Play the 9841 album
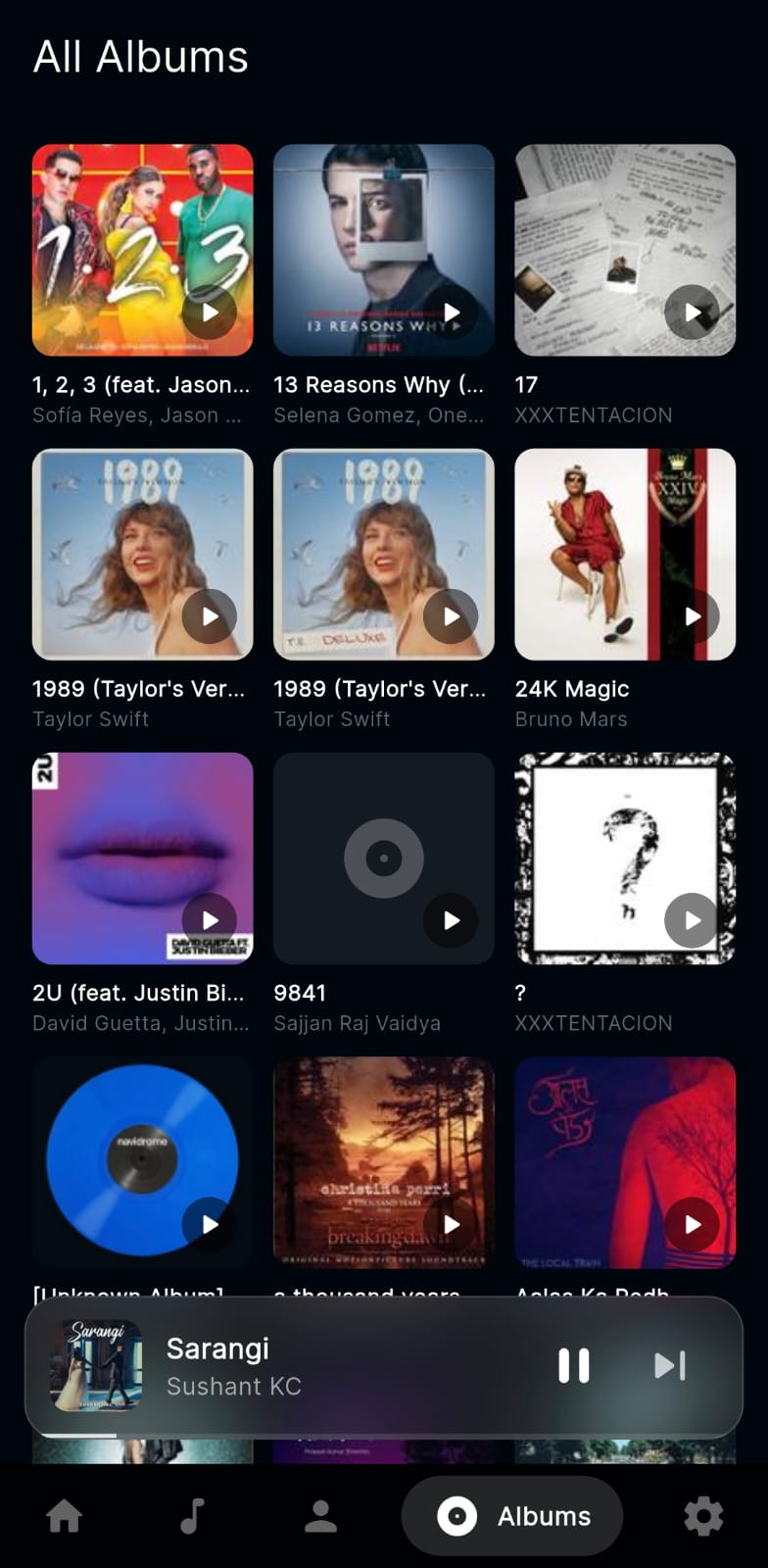 451,920
